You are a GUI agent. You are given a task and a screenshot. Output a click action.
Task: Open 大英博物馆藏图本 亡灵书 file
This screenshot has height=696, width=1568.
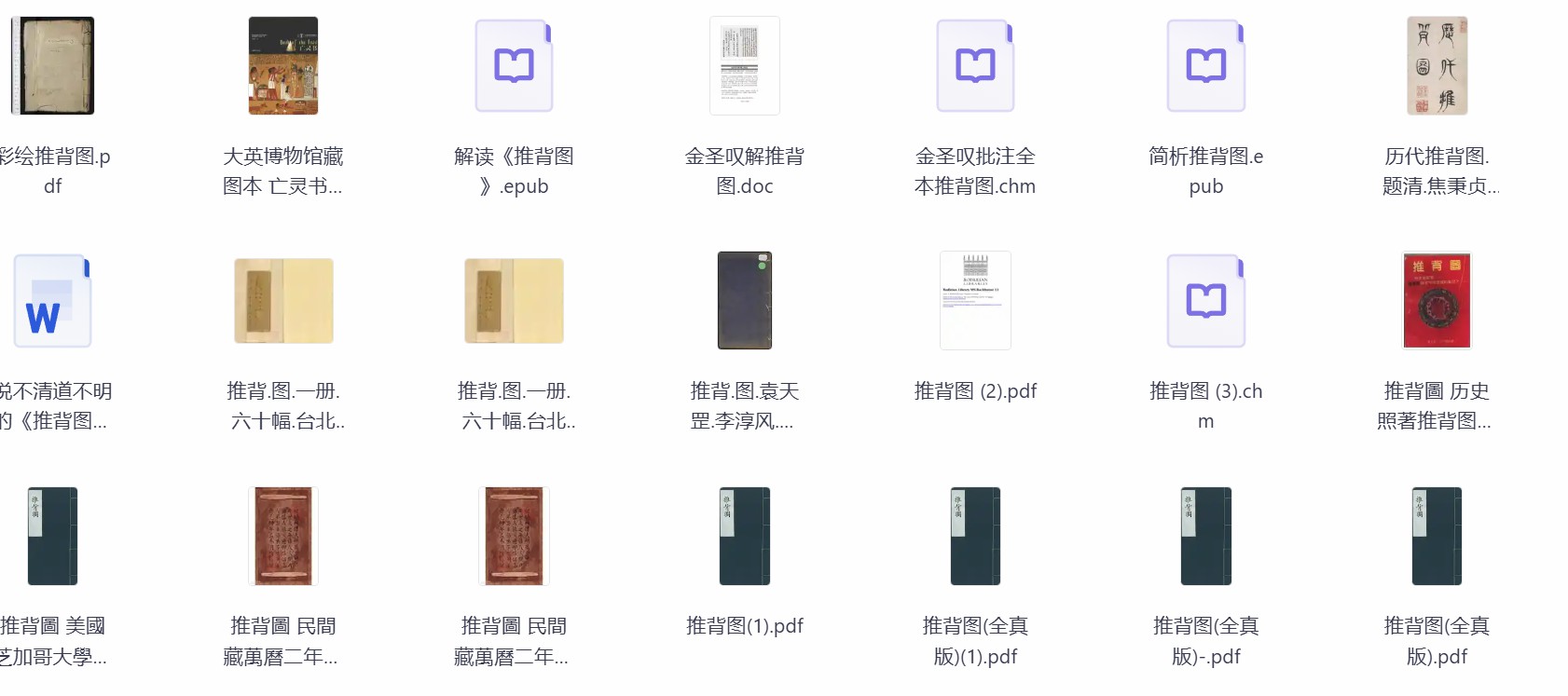(283, 66)
